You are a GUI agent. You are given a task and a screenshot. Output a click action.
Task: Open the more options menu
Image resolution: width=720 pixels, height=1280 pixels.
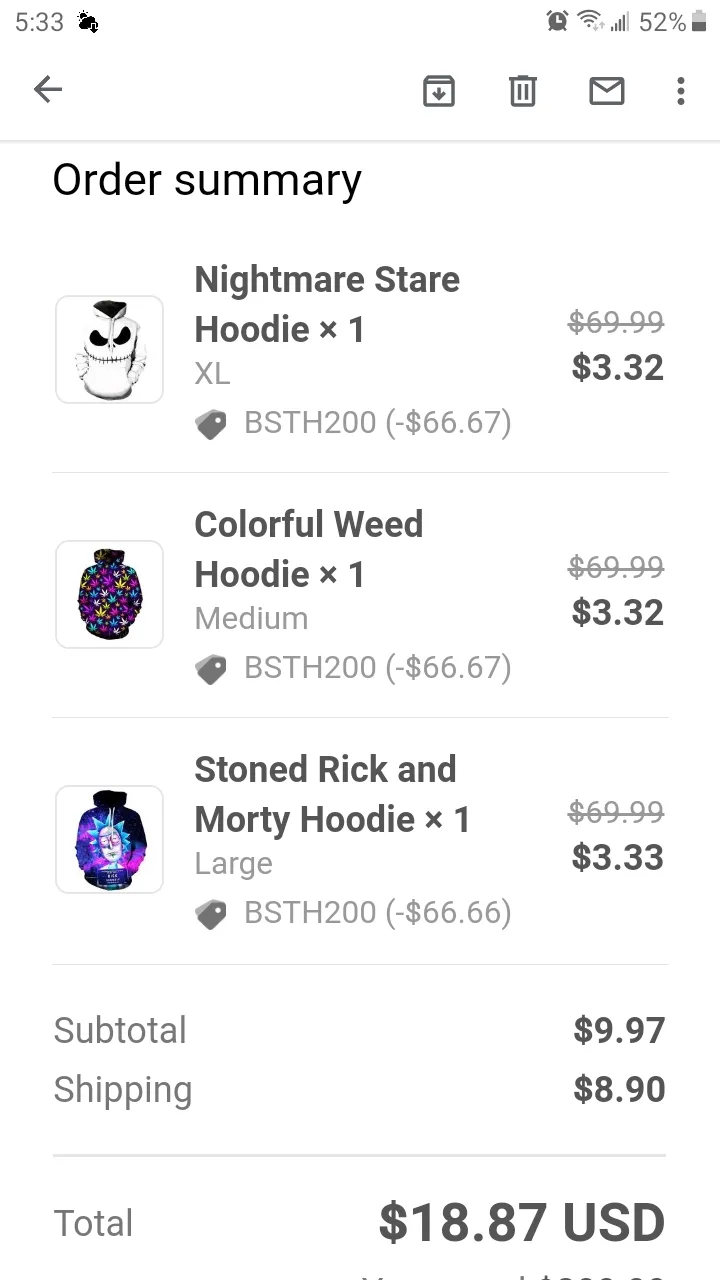click(x=681, y=91)
